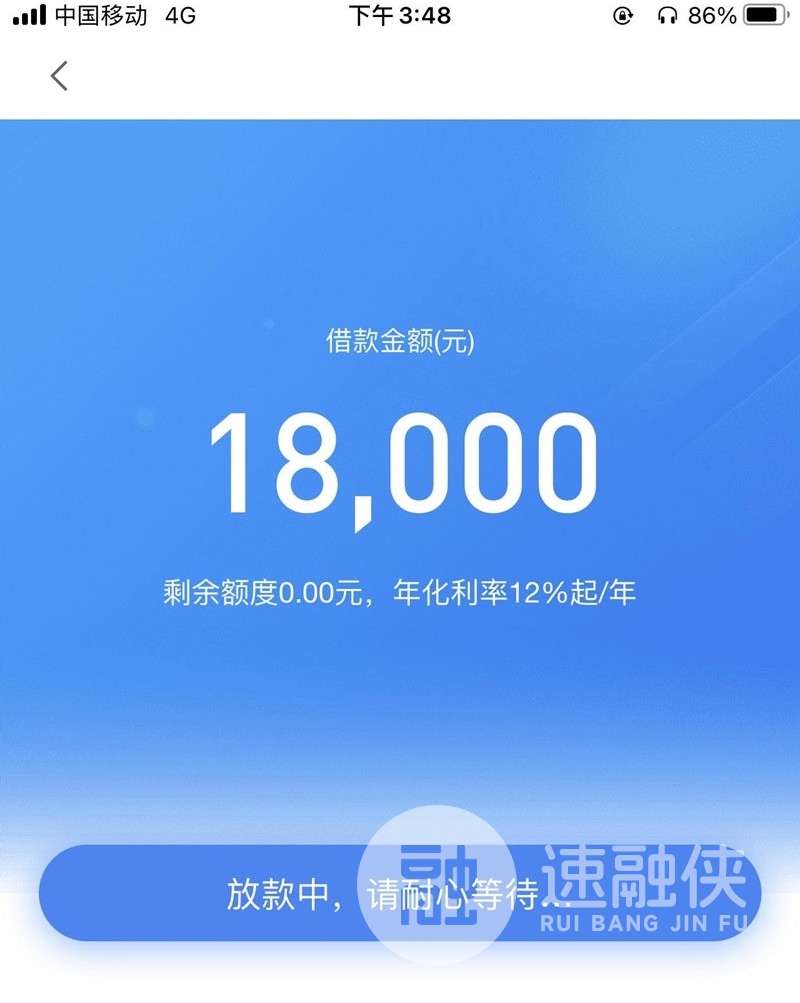Go back using the top-left arrow
Viewport: 800px width, 1003px height.
[59, 75]
